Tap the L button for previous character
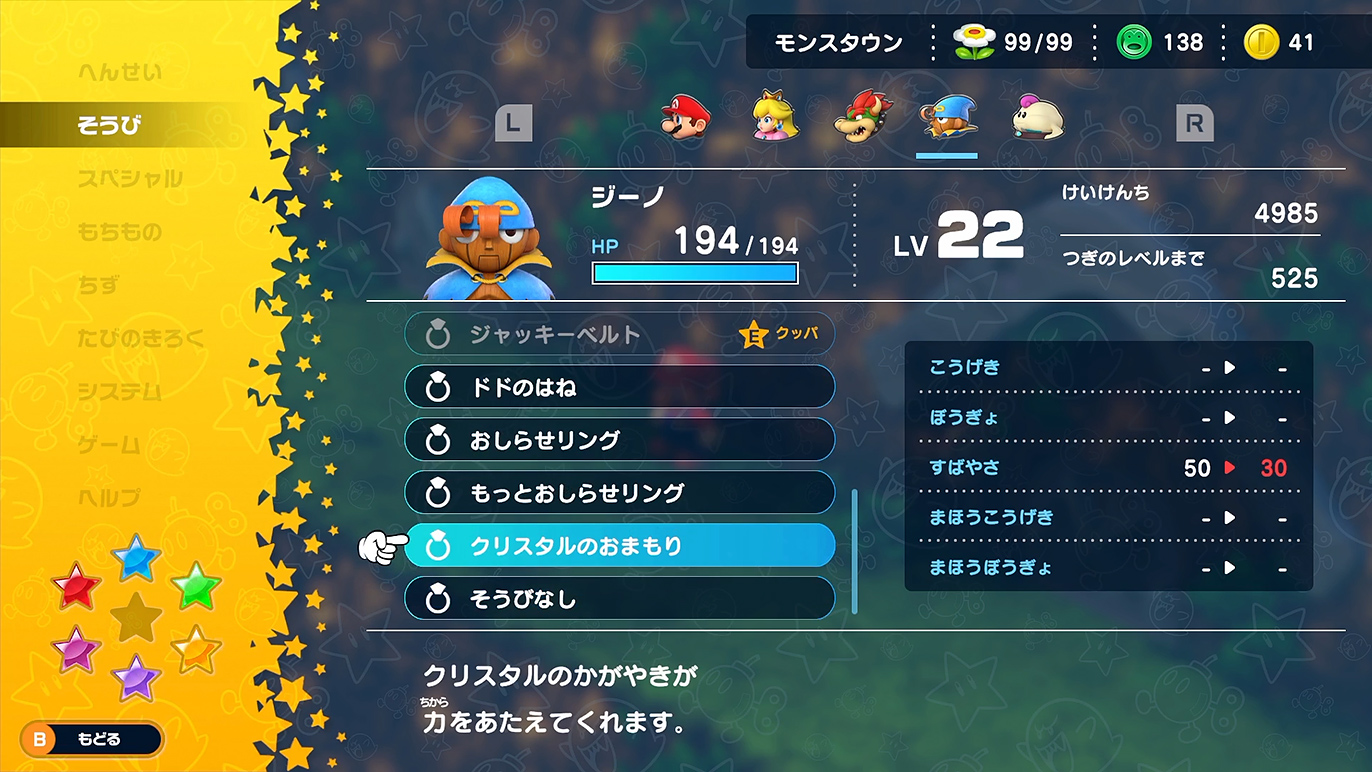1372x772 pixels. coord(513,123)
